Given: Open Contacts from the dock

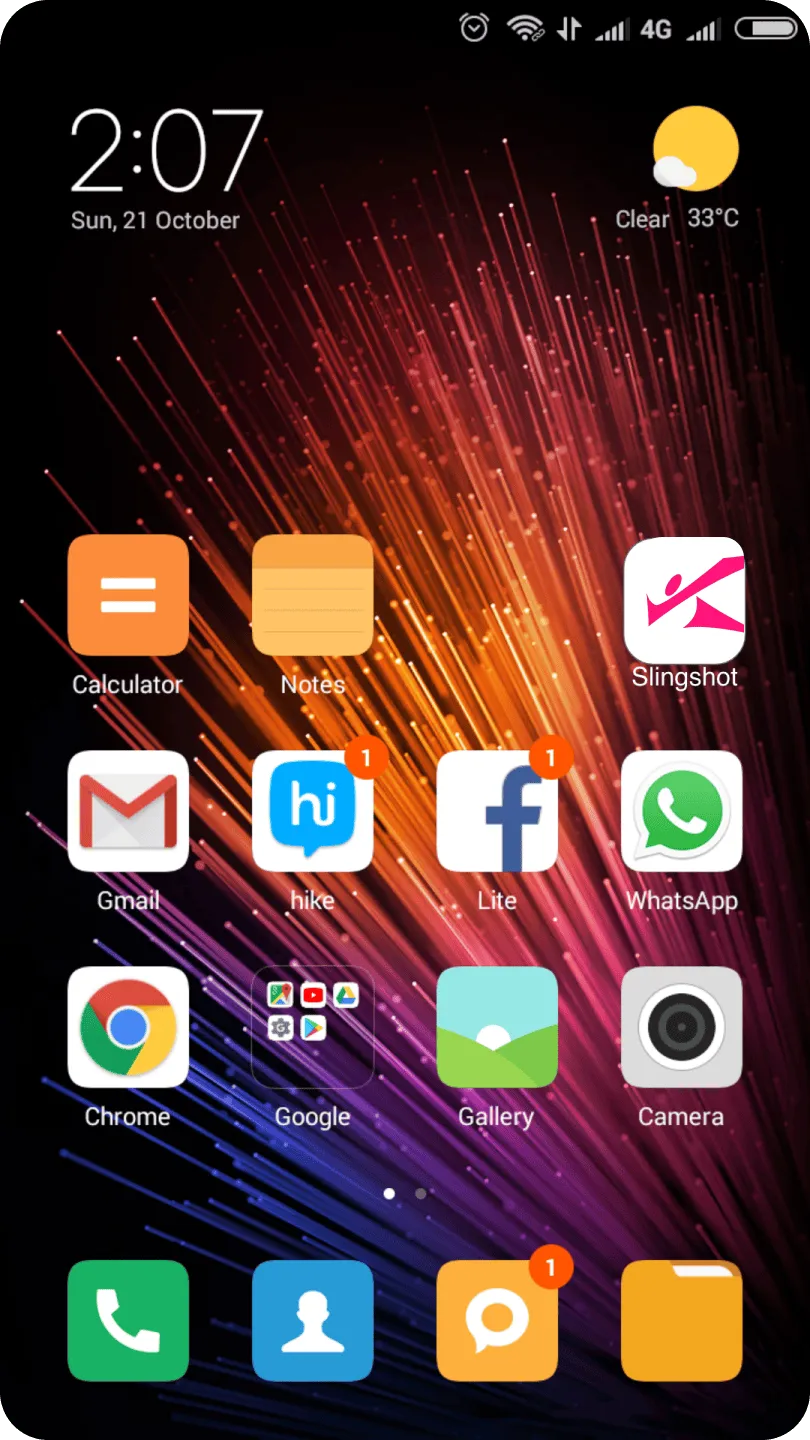Looking at the screenshot, I should [x=312, y=1320].
